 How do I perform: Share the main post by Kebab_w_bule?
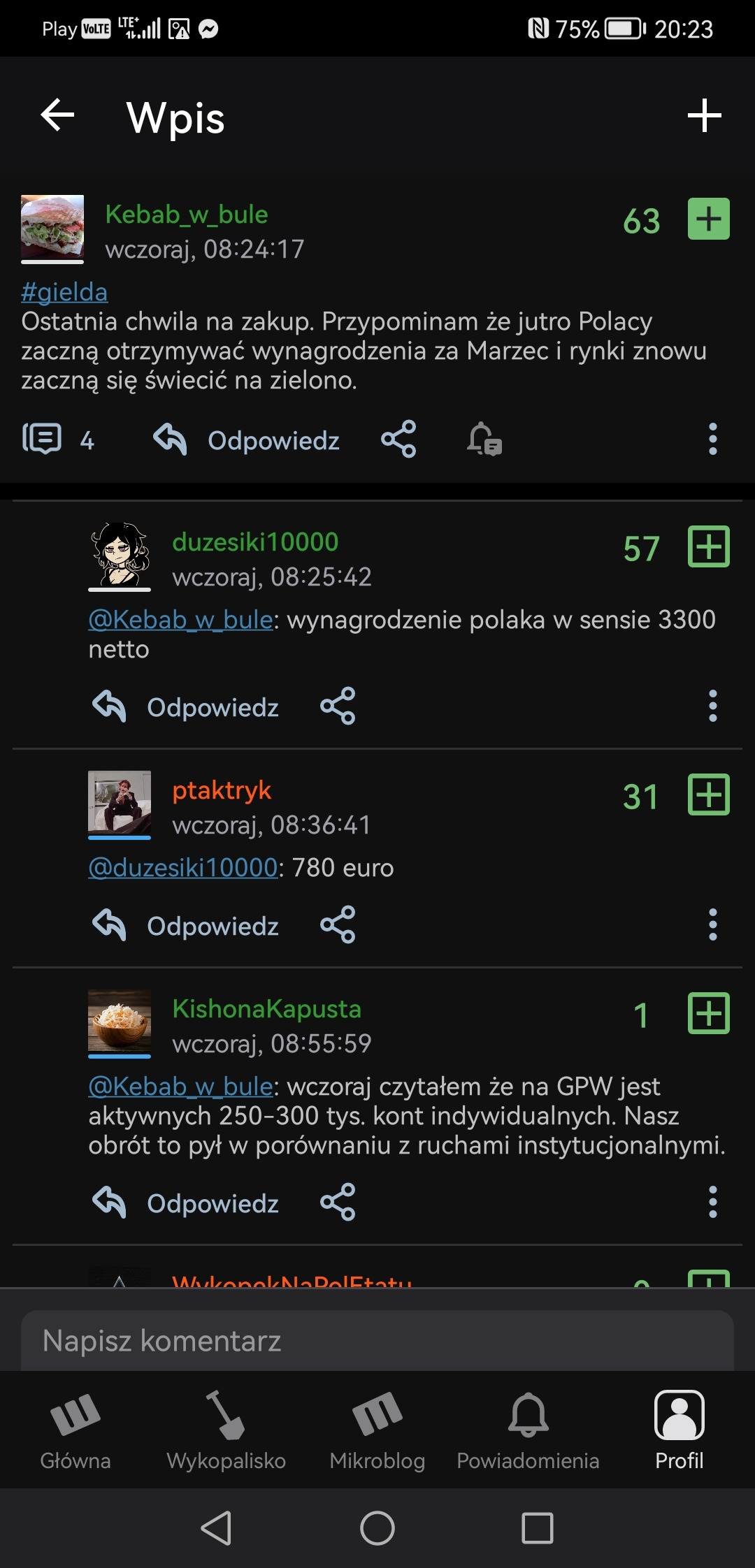(398, 440)
